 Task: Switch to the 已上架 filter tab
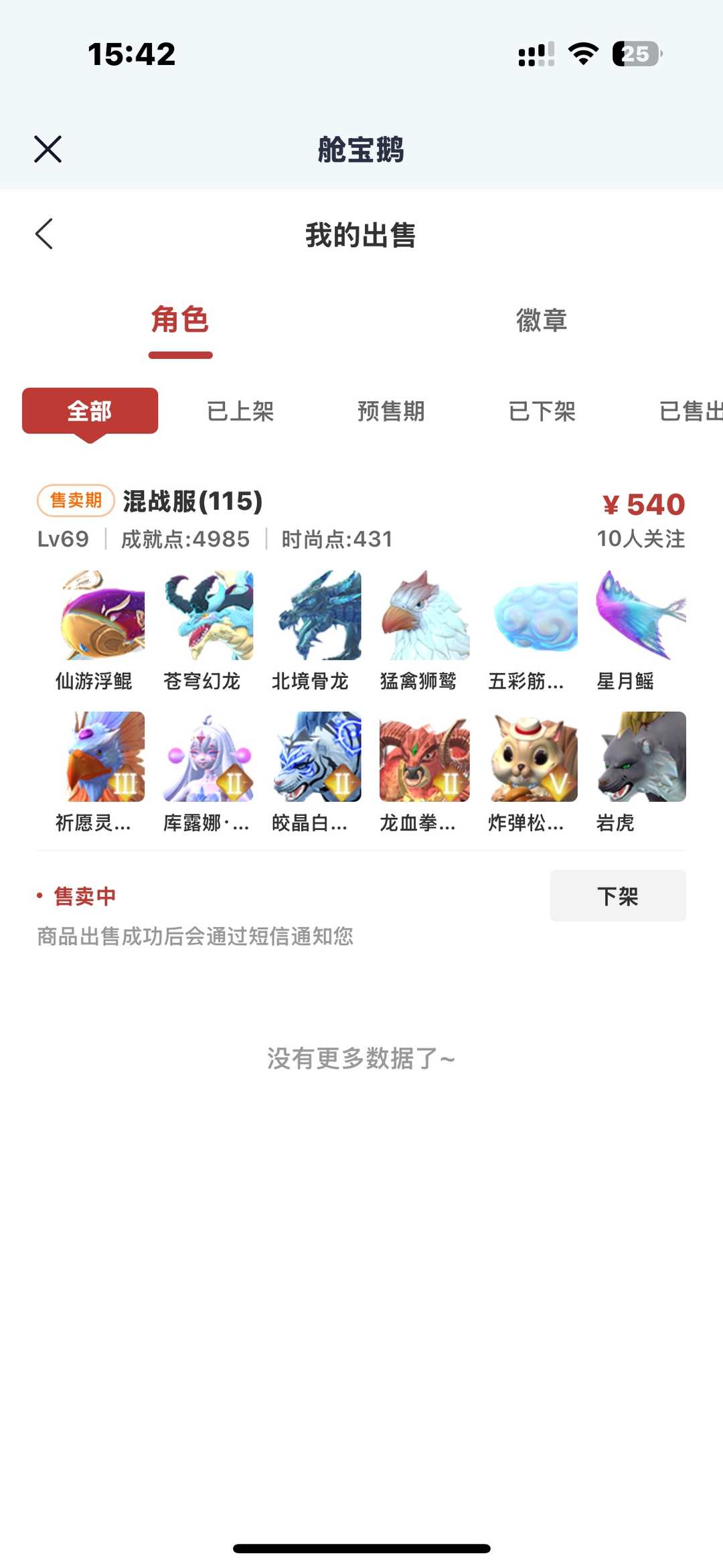(241, 413)
